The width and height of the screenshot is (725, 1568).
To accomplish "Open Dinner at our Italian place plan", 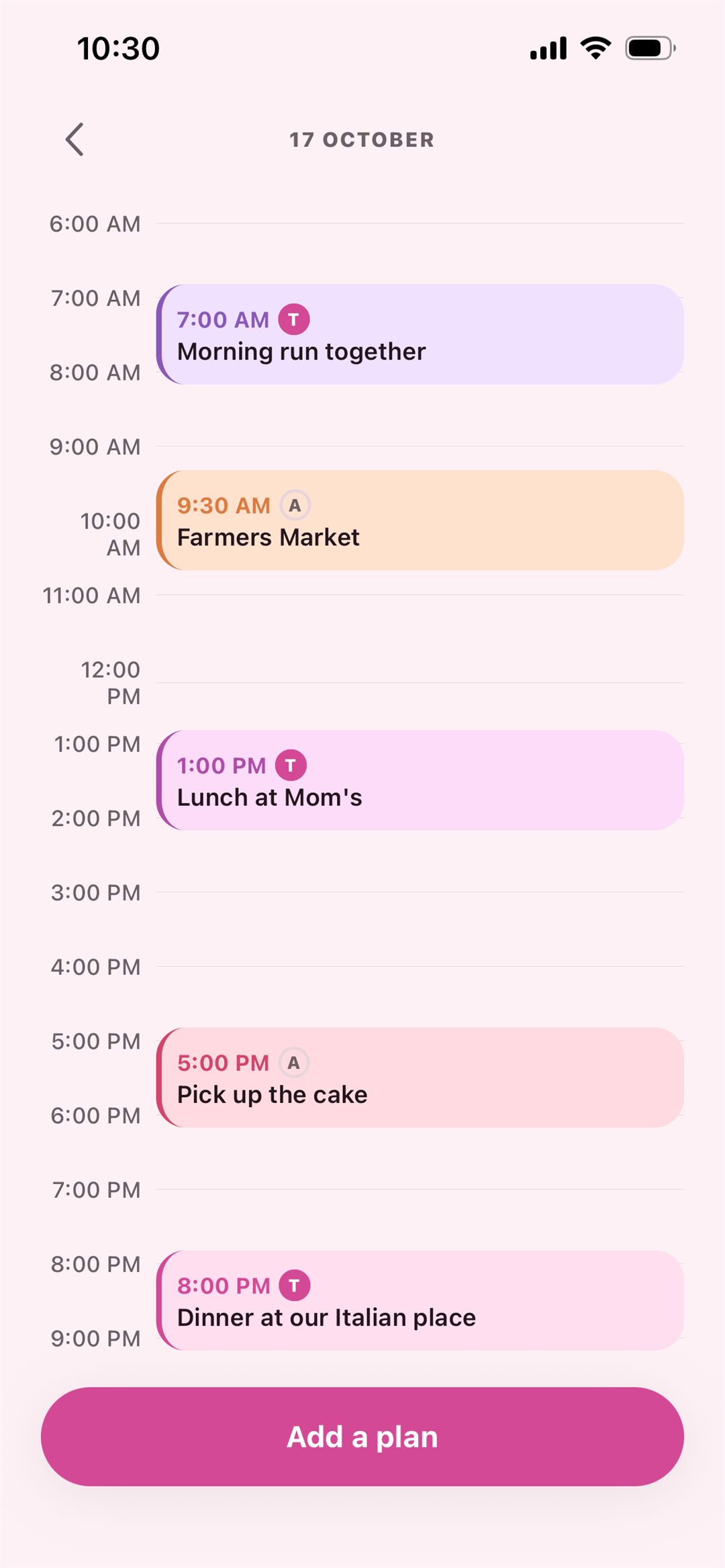I will coord(420,1300).
